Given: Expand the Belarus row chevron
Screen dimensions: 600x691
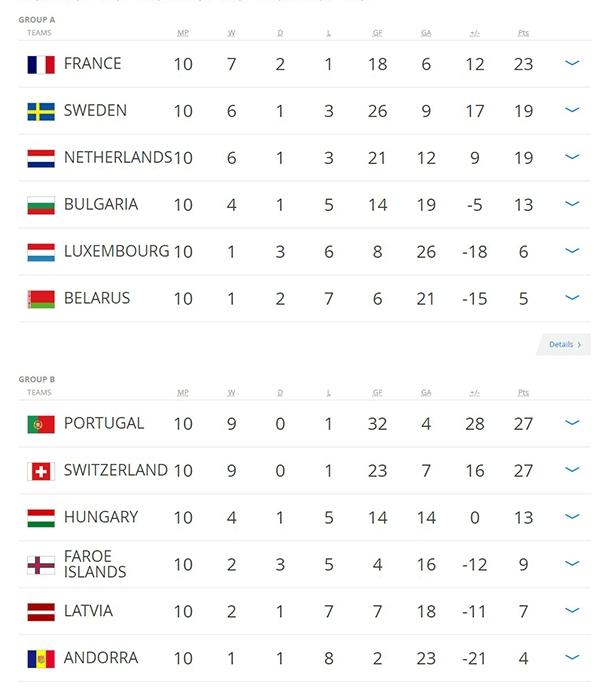Looking at the screenshot, I should point(573,297).
